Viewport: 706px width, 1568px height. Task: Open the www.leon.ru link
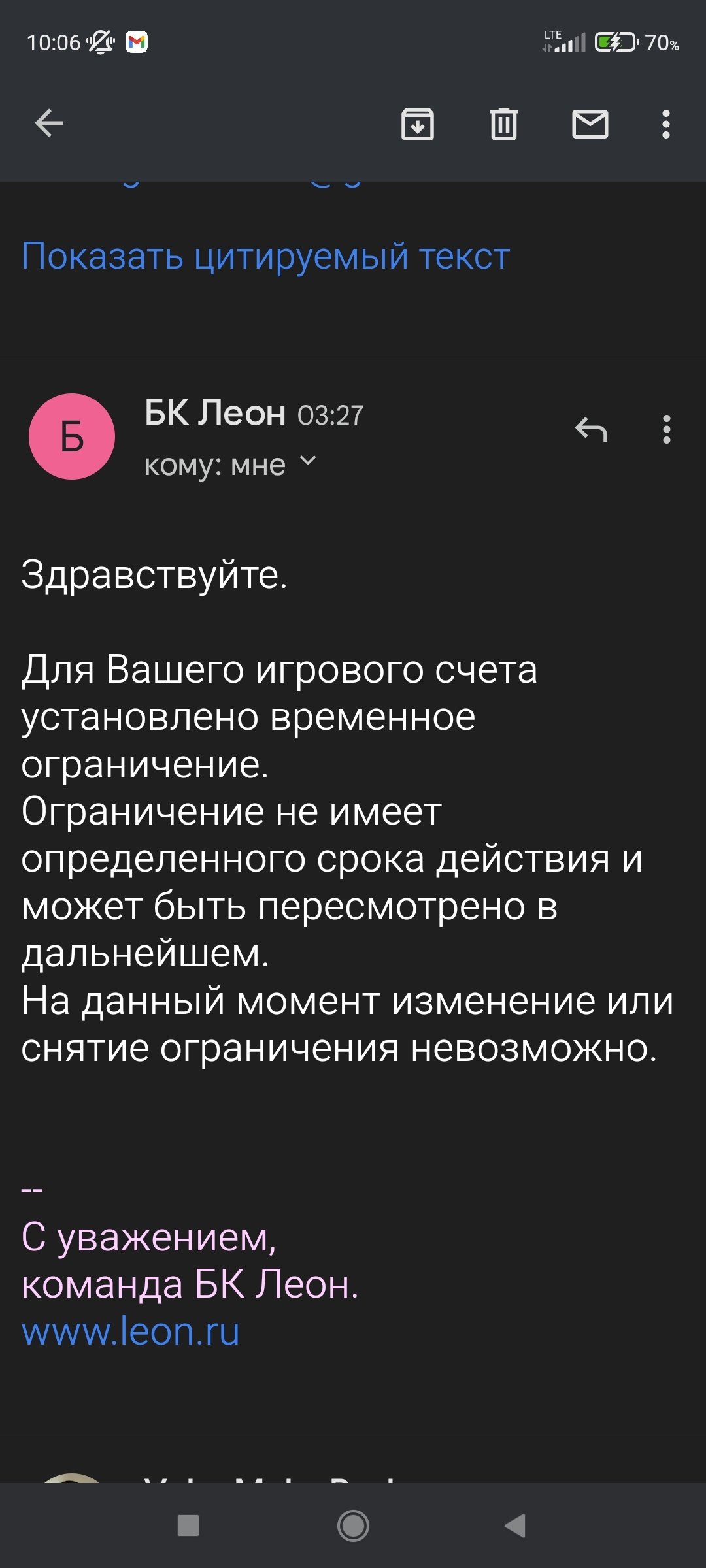point(131,1331)
